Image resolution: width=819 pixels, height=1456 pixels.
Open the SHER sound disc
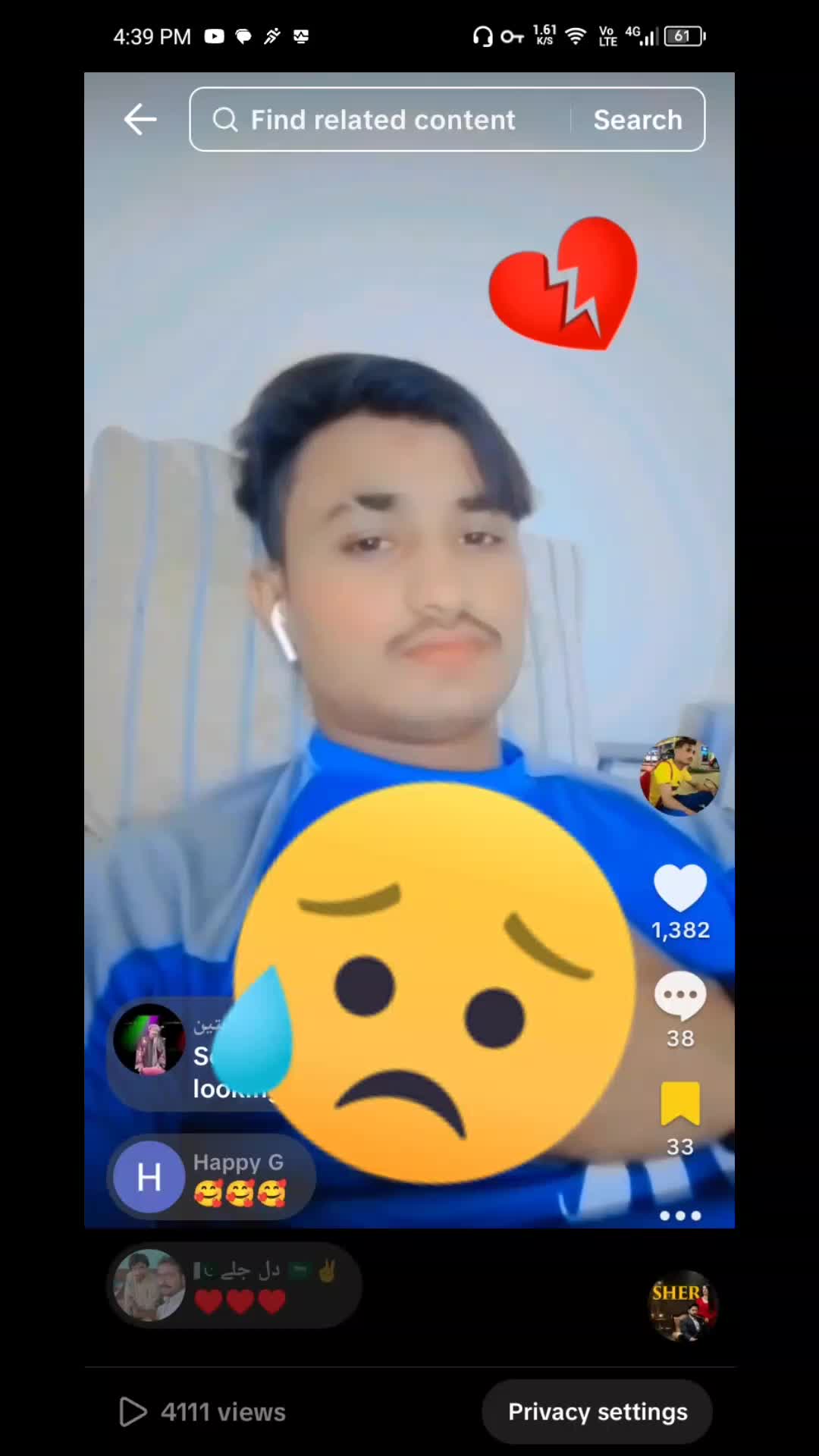(682, 1306)
